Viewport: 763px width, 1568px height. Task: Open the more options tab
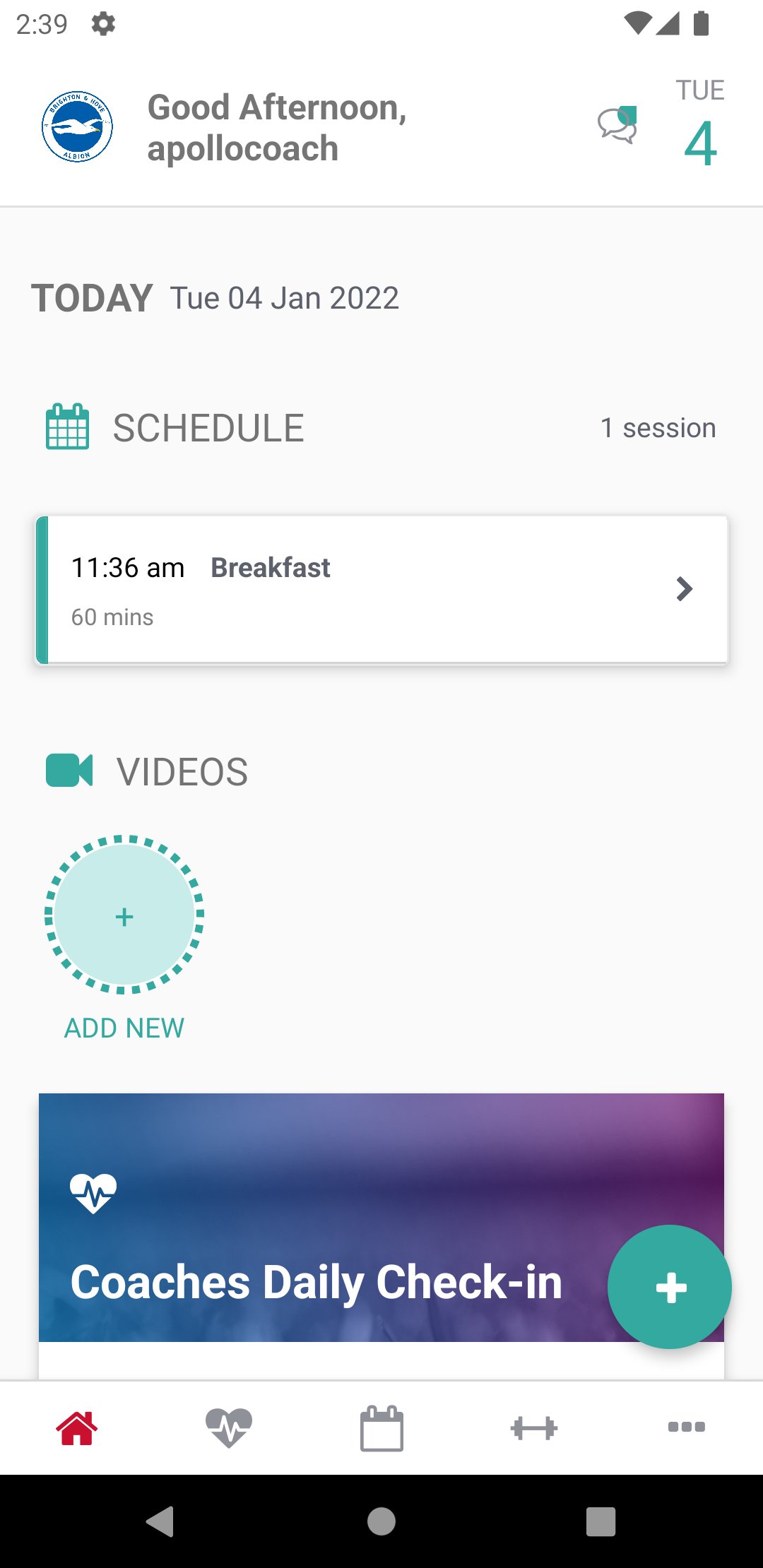point(687,1427)
